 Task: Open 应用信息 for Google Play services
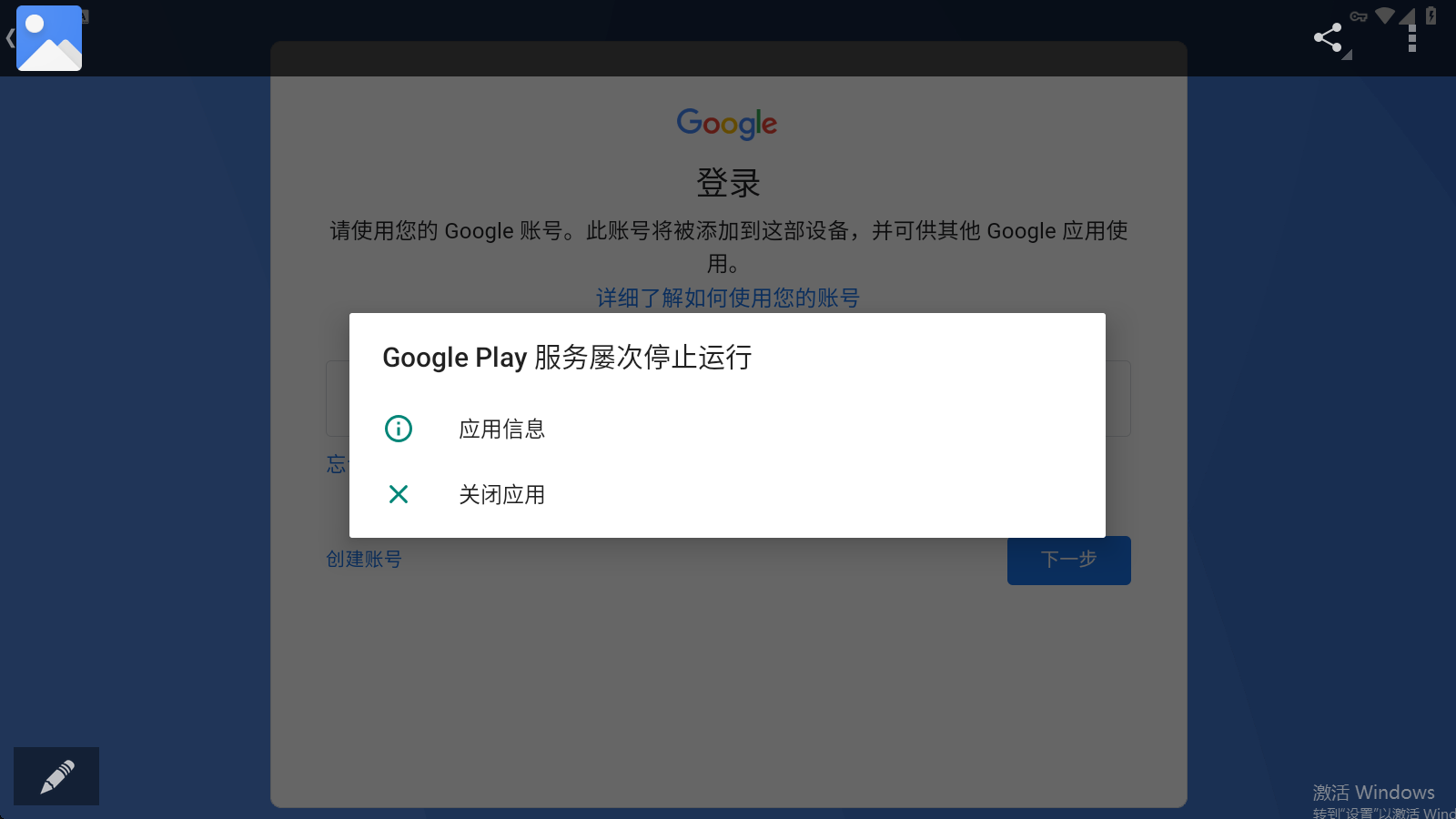(501, 429)
